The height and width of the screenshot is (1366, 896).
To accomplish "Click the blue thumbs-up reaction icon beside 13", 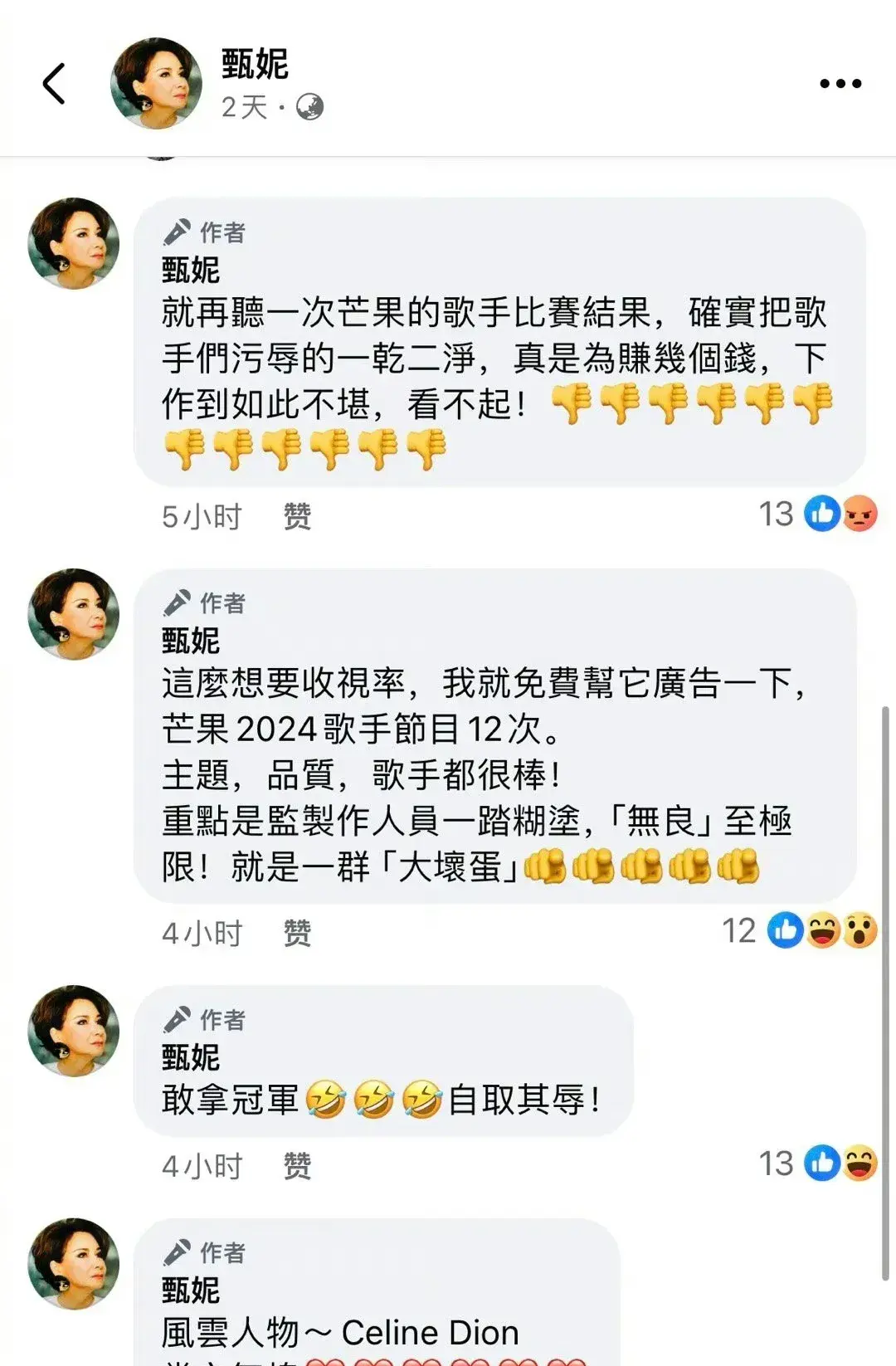I will 822,515.
